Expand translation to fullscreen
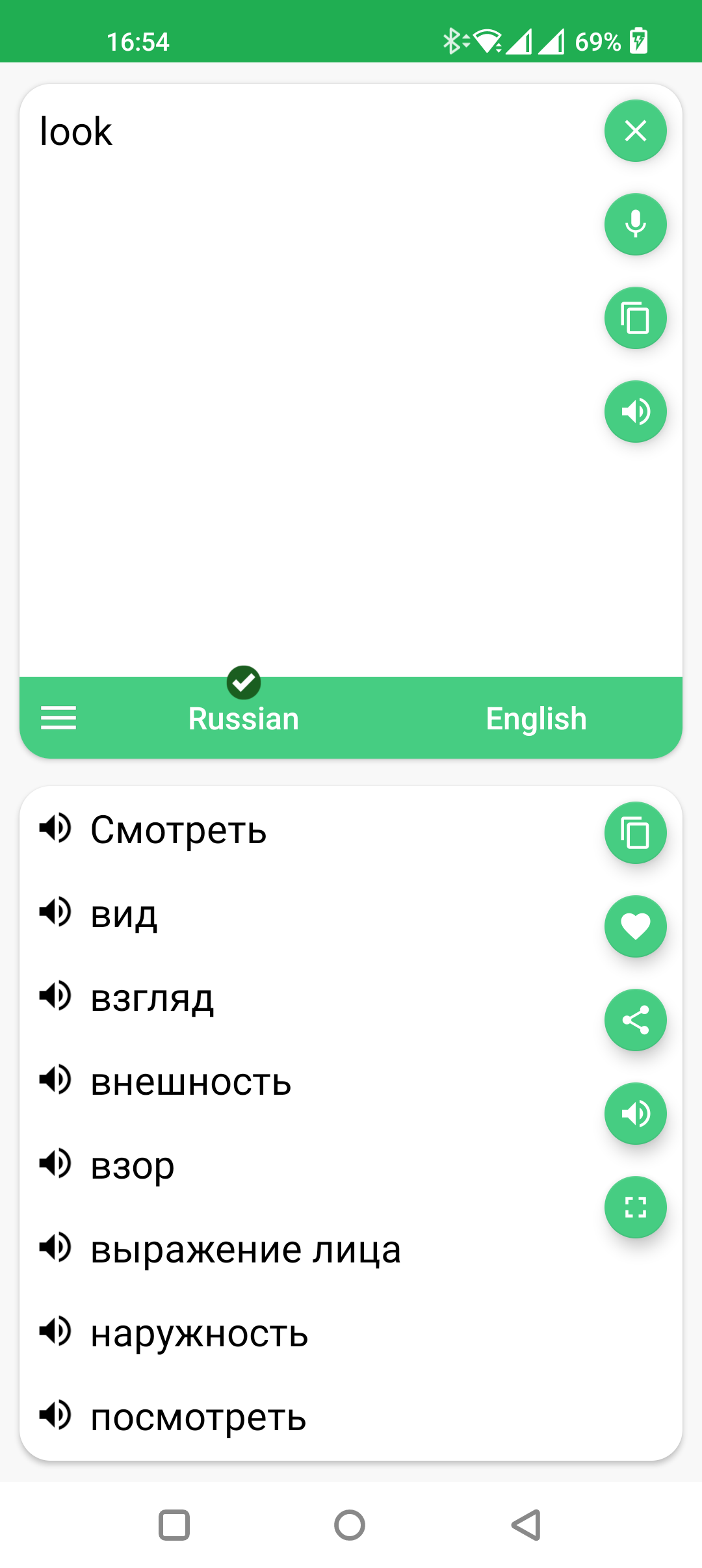This screenshot has width=702, height=1568. [635, 1207]
